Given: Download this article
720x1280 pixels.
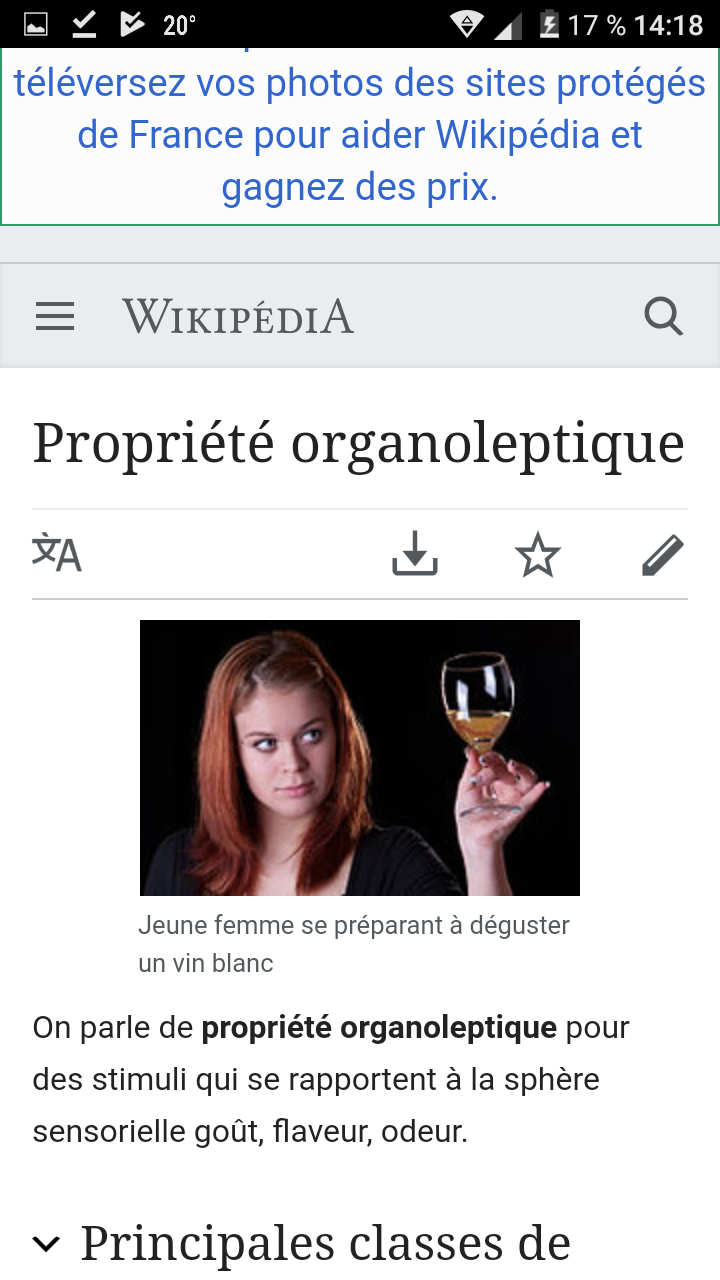Looking at the screenshot, I should pyautogui.click(x=415, y=554).
